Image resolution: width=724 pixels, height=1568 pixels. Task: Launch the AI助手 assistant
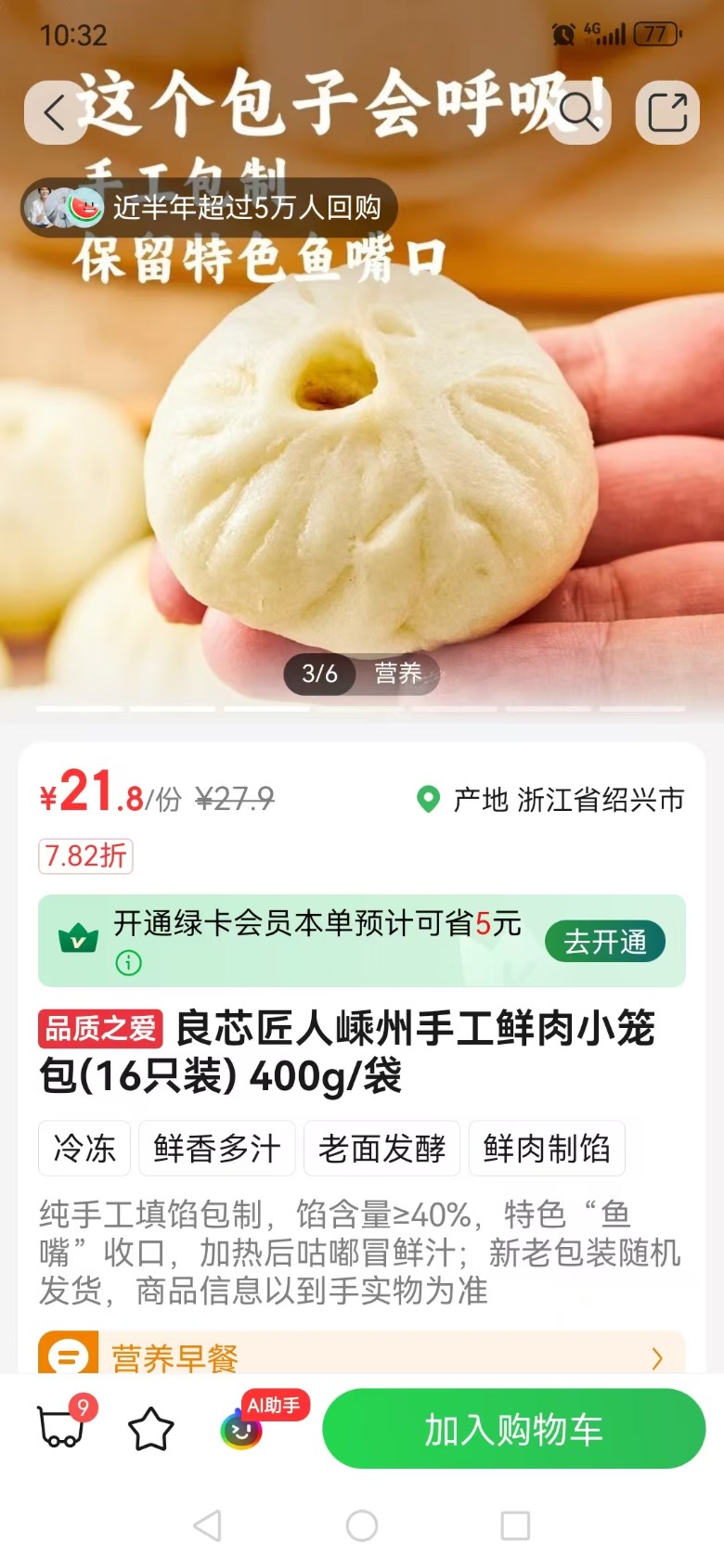point(243,1427)
